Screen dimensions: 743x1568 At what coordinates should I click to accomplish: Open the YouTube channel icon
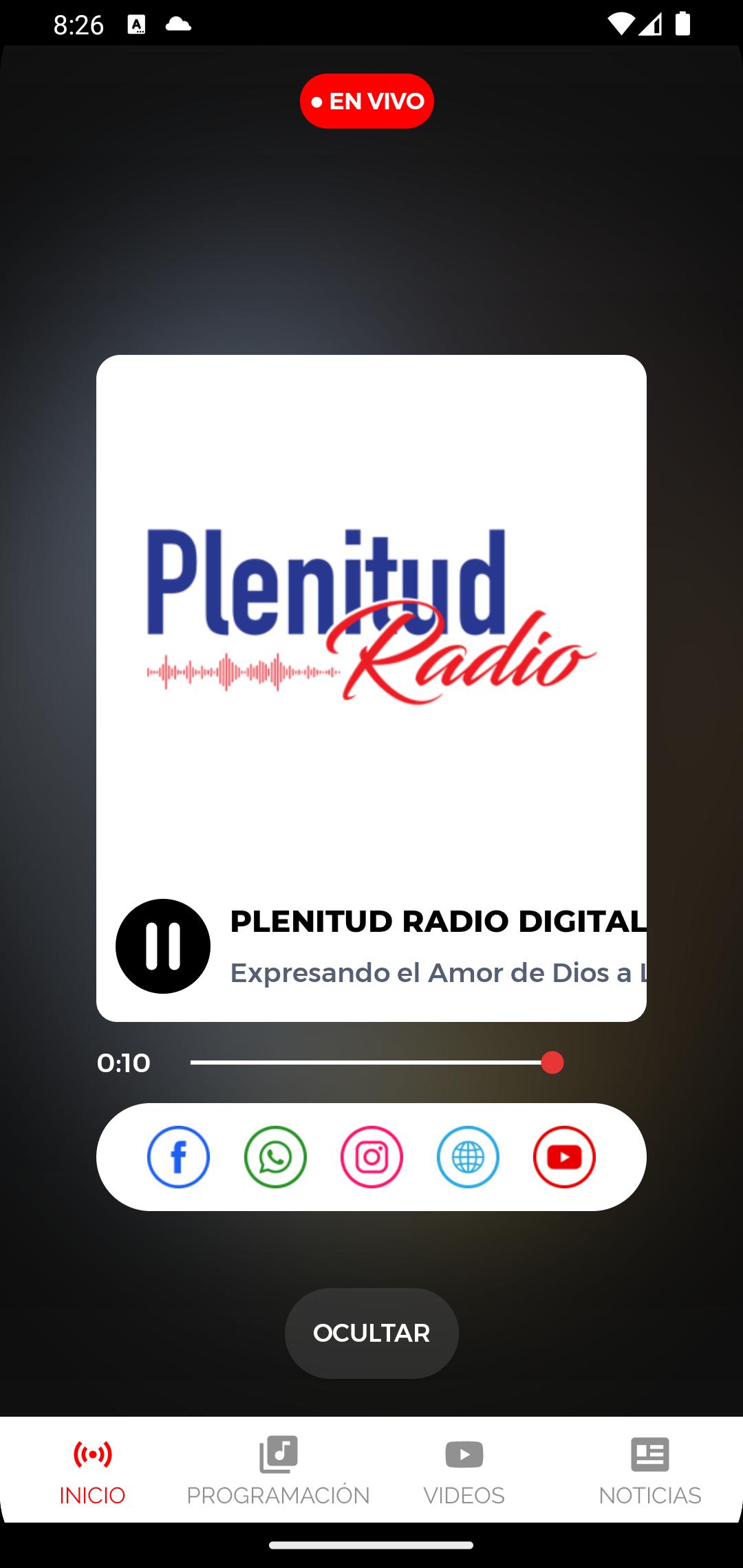[564, 1157]
